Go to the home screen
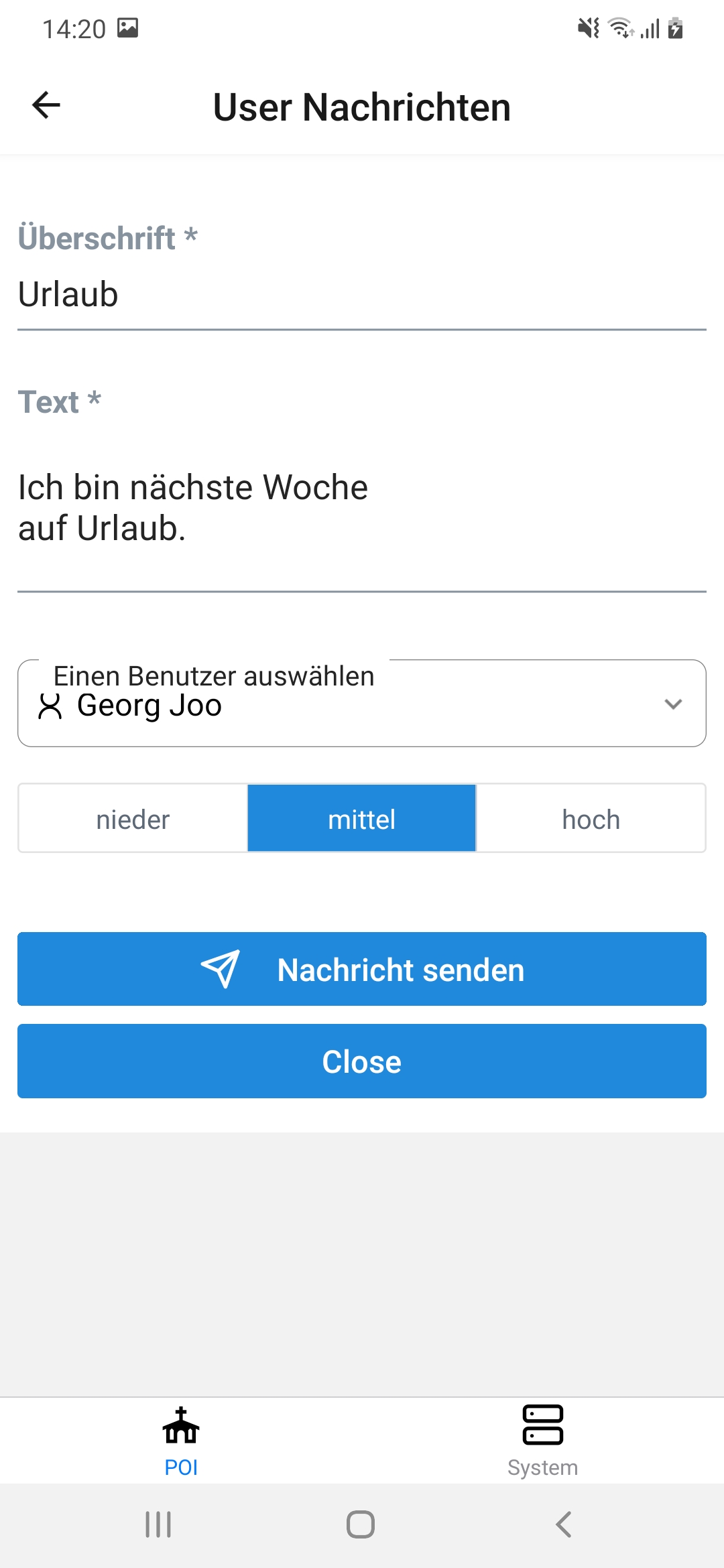 click(361, 1524)
